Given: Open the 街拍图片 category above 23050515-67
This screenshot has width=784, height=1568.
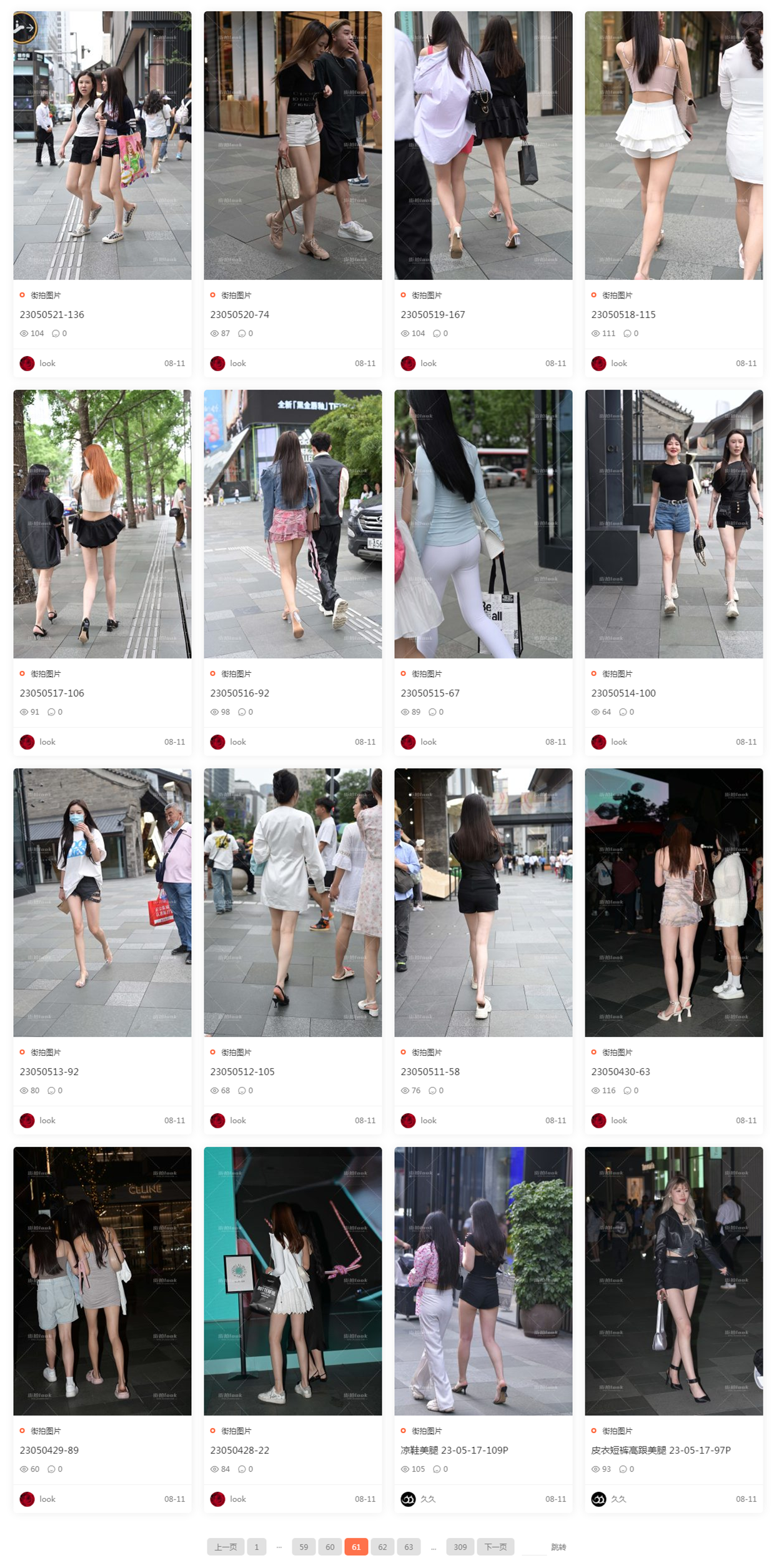Looking at the screenshot, I should coord(426,674).
